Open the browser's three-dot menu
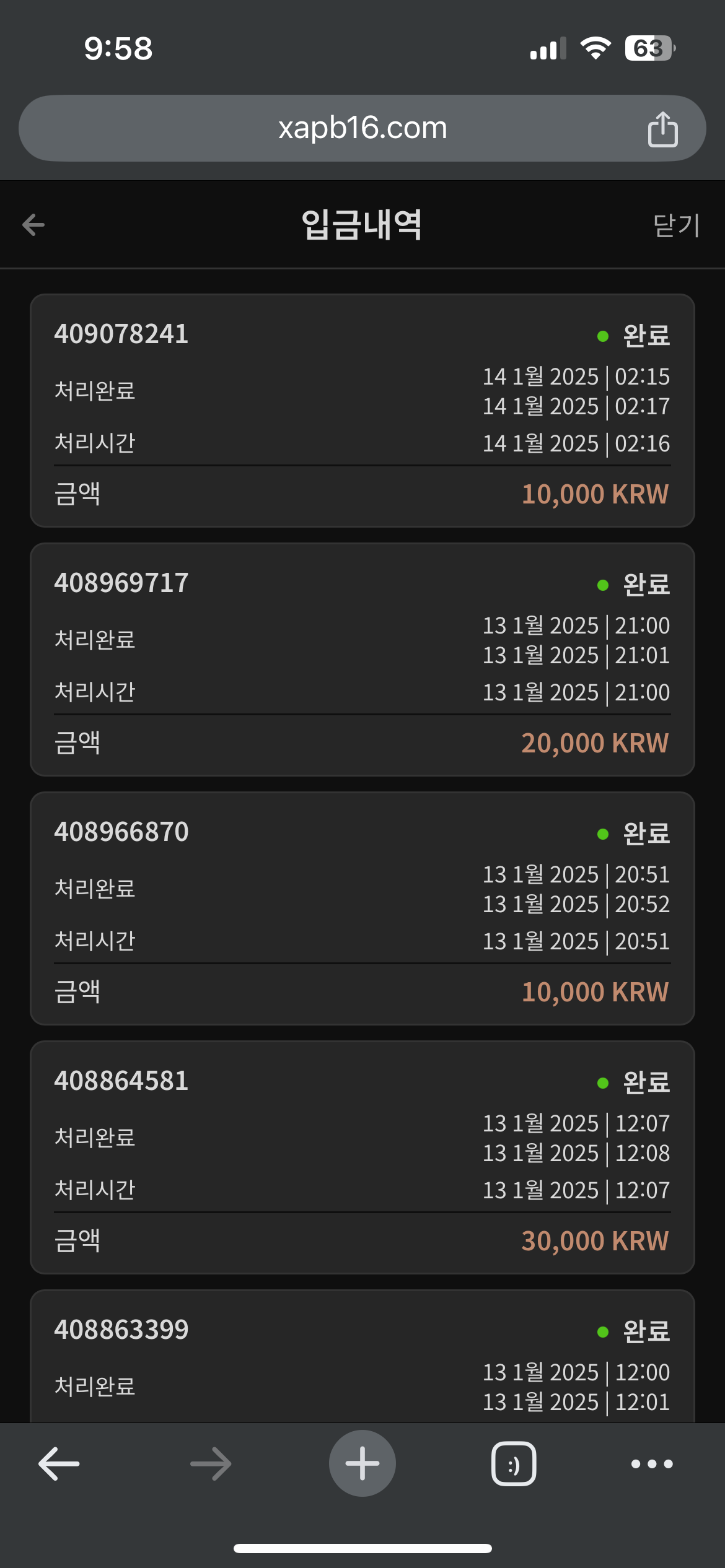Screen dimensions: 725x1568 click(651, 1464)
